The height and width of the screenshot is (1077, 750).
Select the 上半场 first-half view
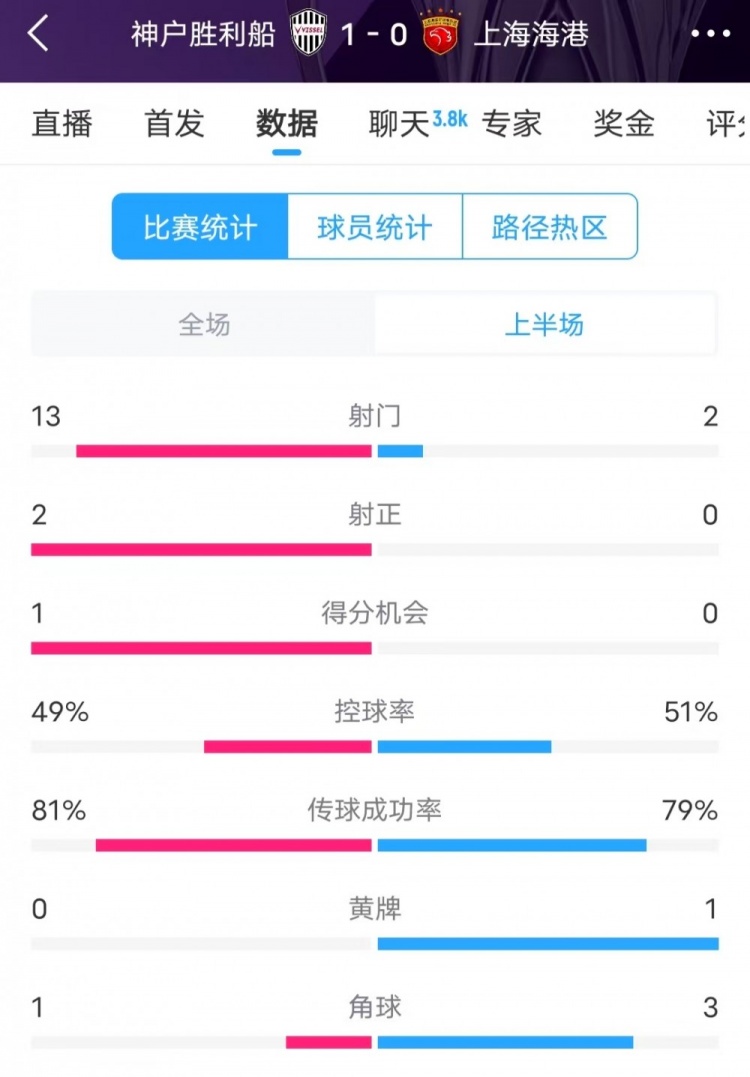click(547, 324)
